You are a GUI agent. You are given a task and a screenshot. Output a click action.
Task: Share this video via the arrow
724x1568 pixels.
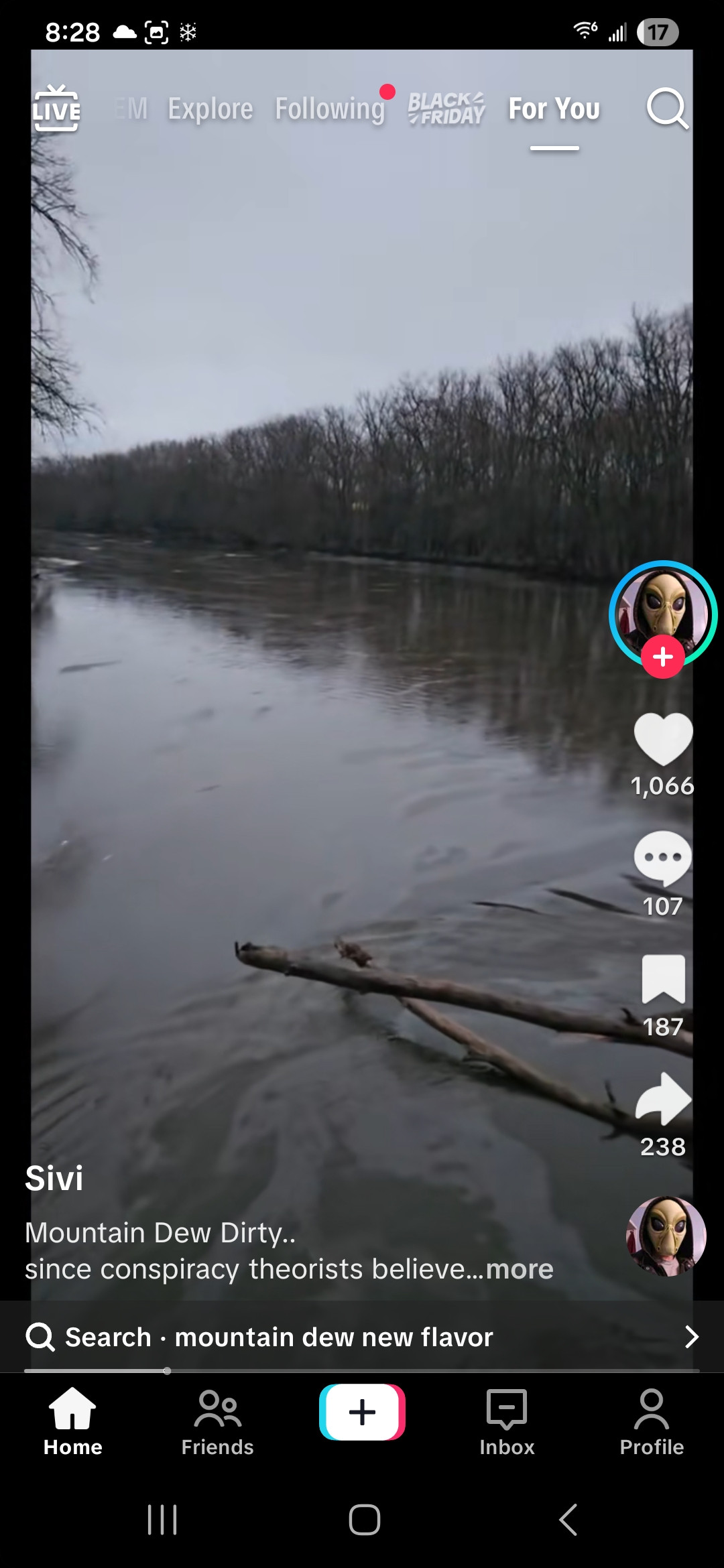click(663, 1099)
